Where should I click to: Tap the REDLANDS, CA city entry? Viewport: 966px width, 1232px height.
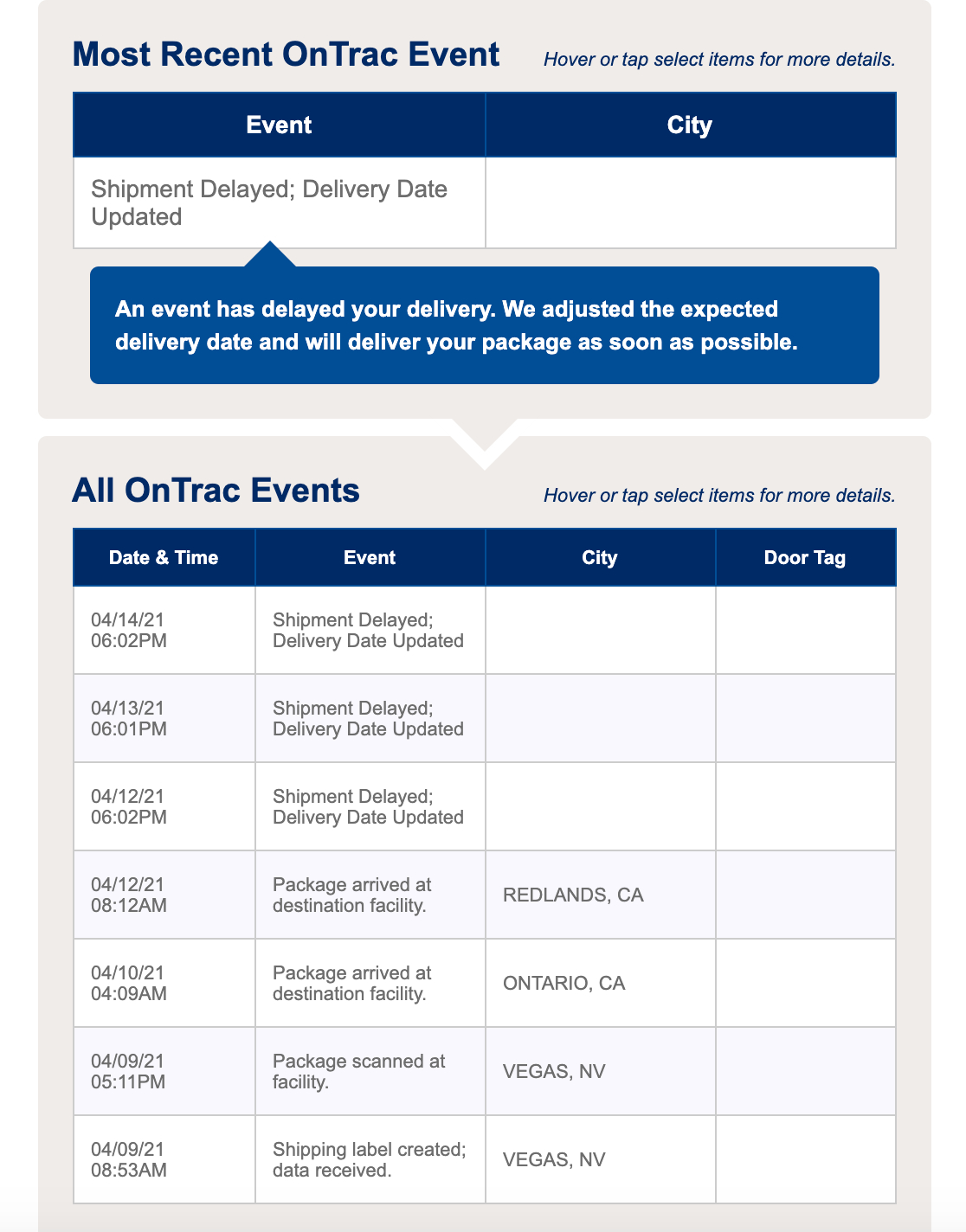coord(573,895)
